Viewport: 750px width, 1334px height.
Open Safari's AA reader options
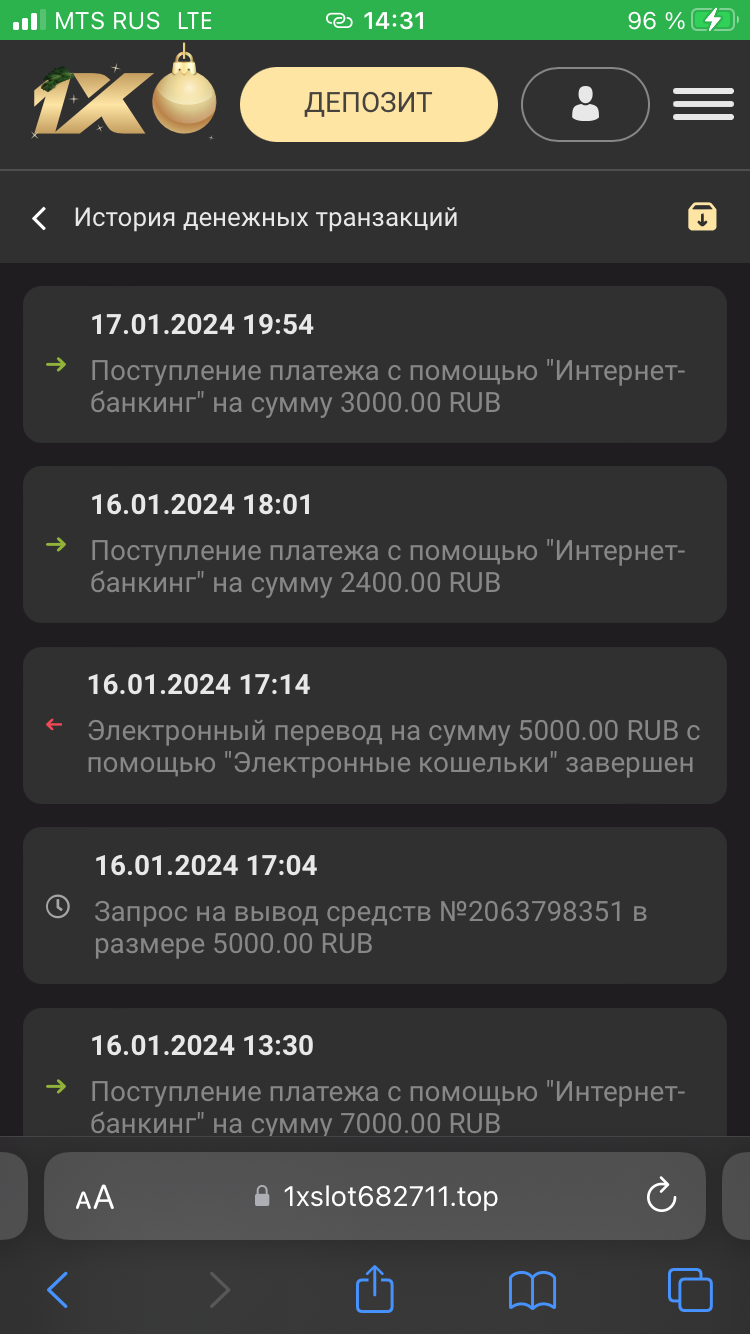[95, 1197]
